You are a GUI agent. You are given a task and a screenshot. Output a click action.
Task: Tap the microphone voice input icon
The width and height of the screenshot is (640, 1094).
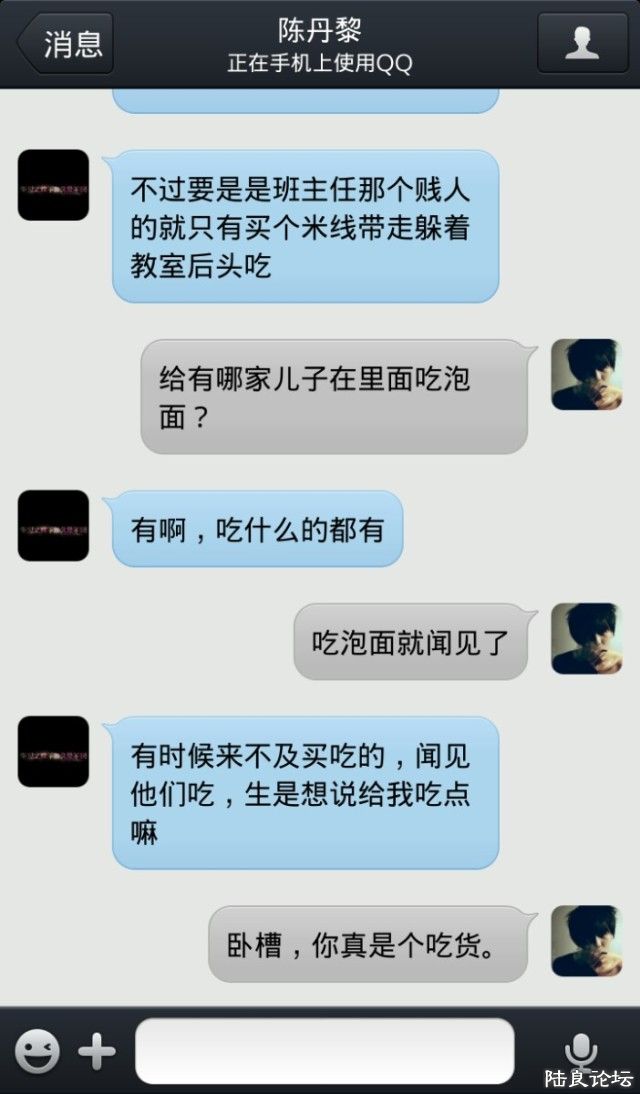pos(580,1050)
